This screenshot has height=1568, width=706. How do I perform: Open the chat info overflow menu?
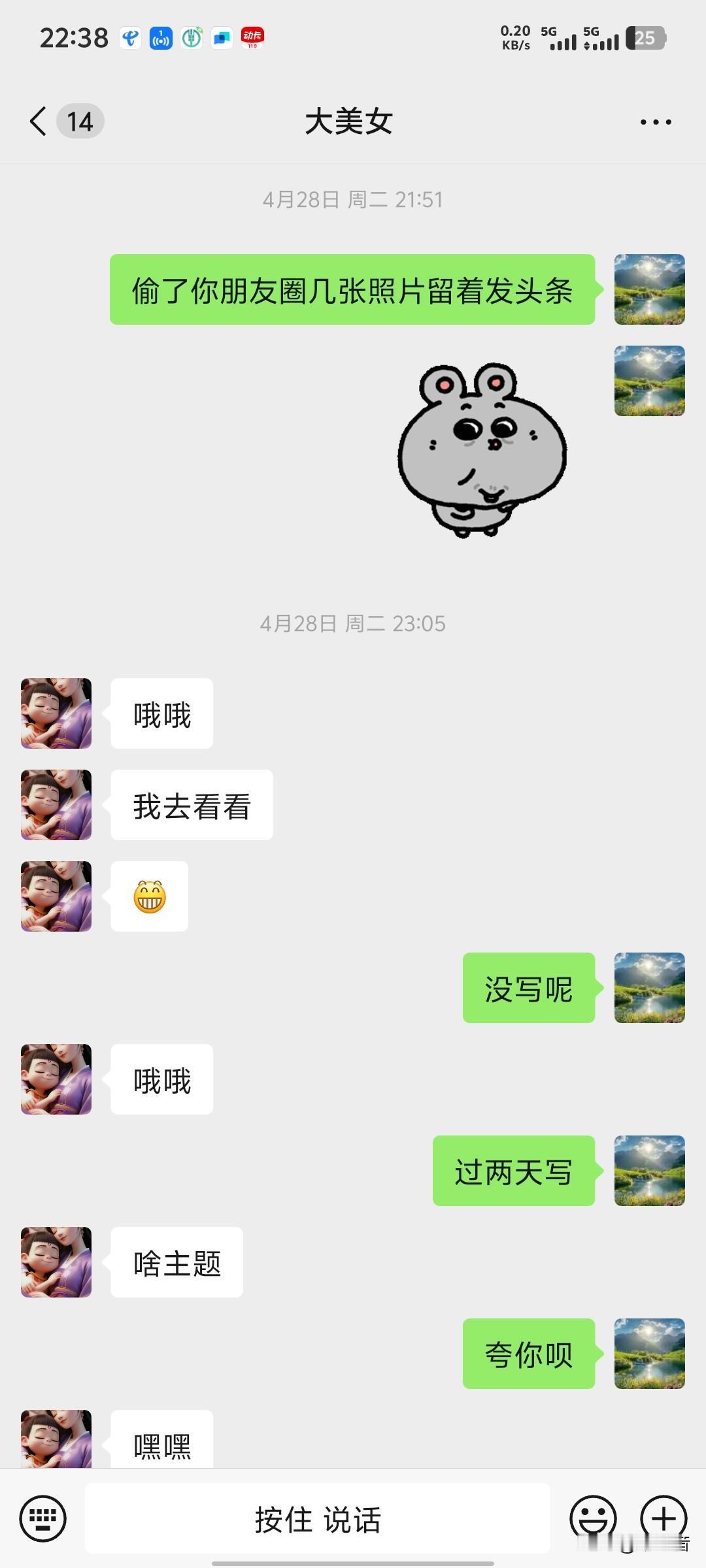656,122
